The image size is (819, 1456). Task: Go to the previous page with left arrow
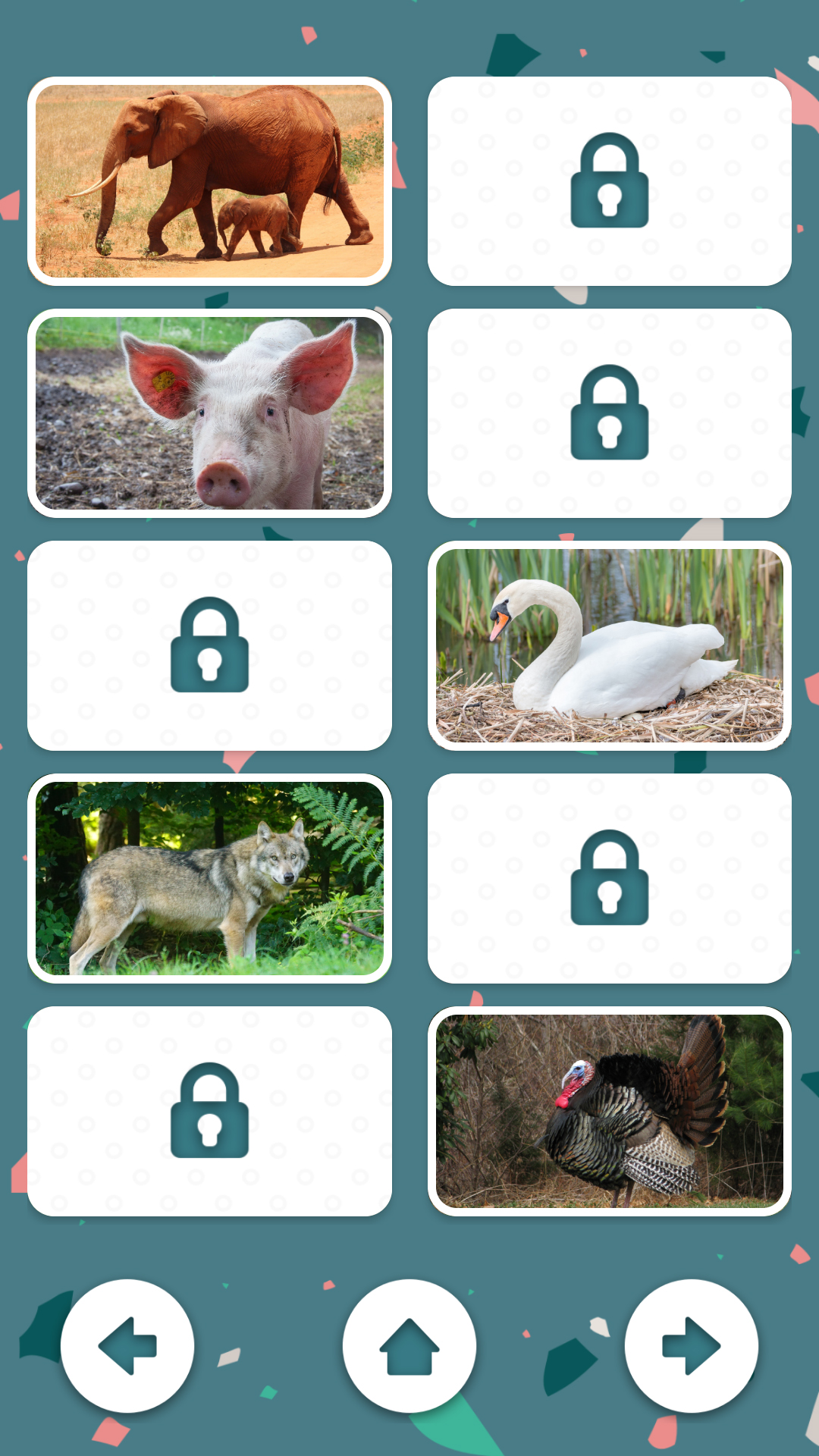(x=127, y=1346)
